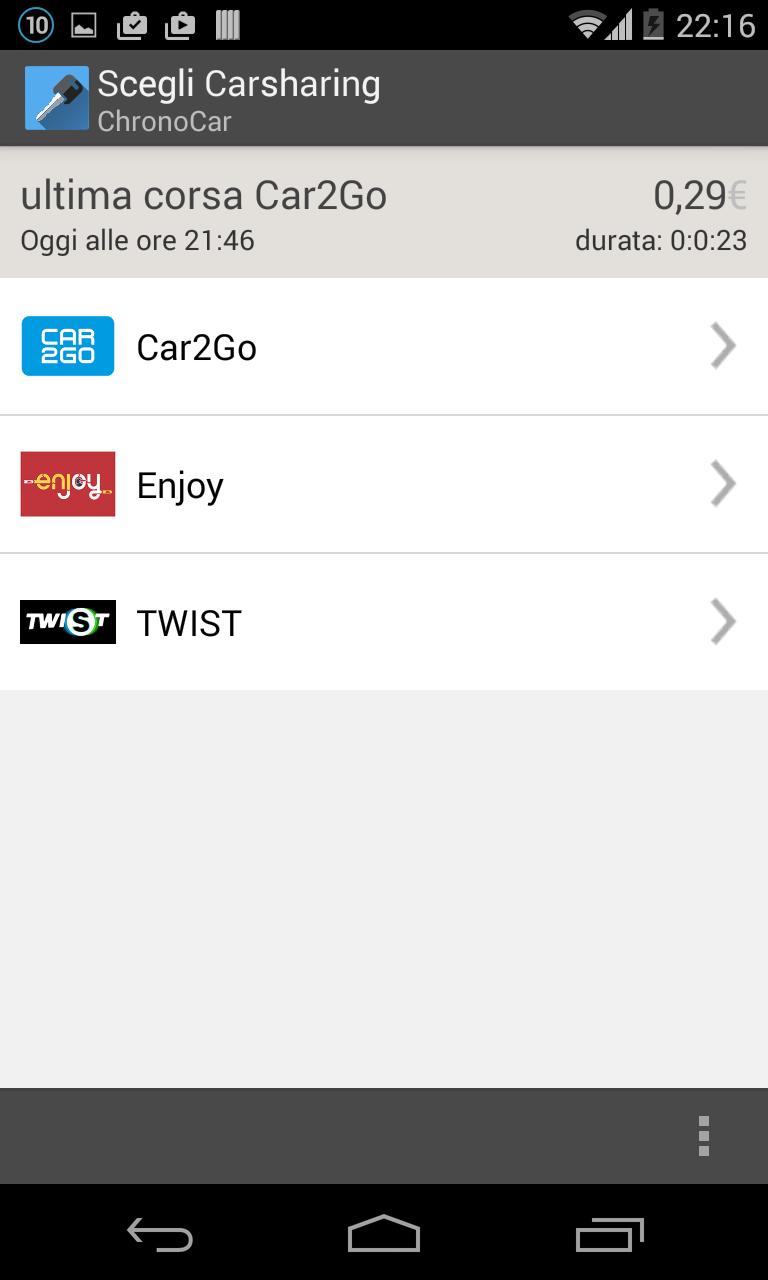Open the image notification icon in status bar
This screenshot has width=768, height=1280.
[84, 24]
